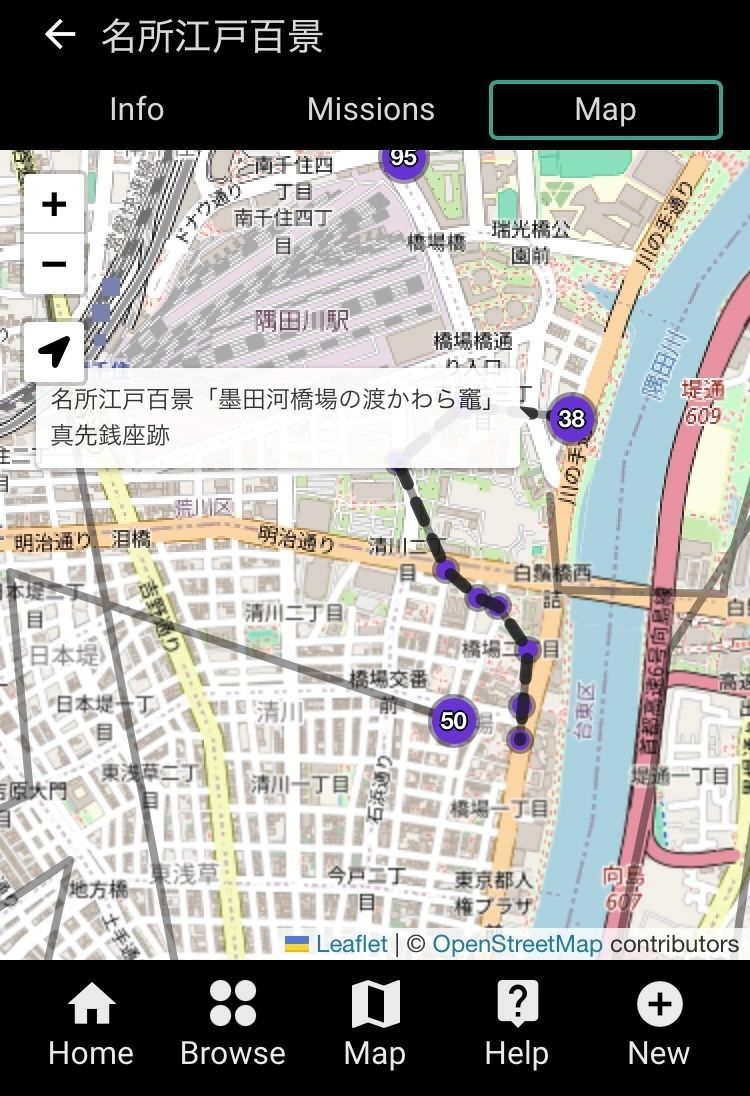Open the cluster marker numbered 38
Image resolution: width=750 pixels, height=1096 pixels.
[x=571, y=418]
